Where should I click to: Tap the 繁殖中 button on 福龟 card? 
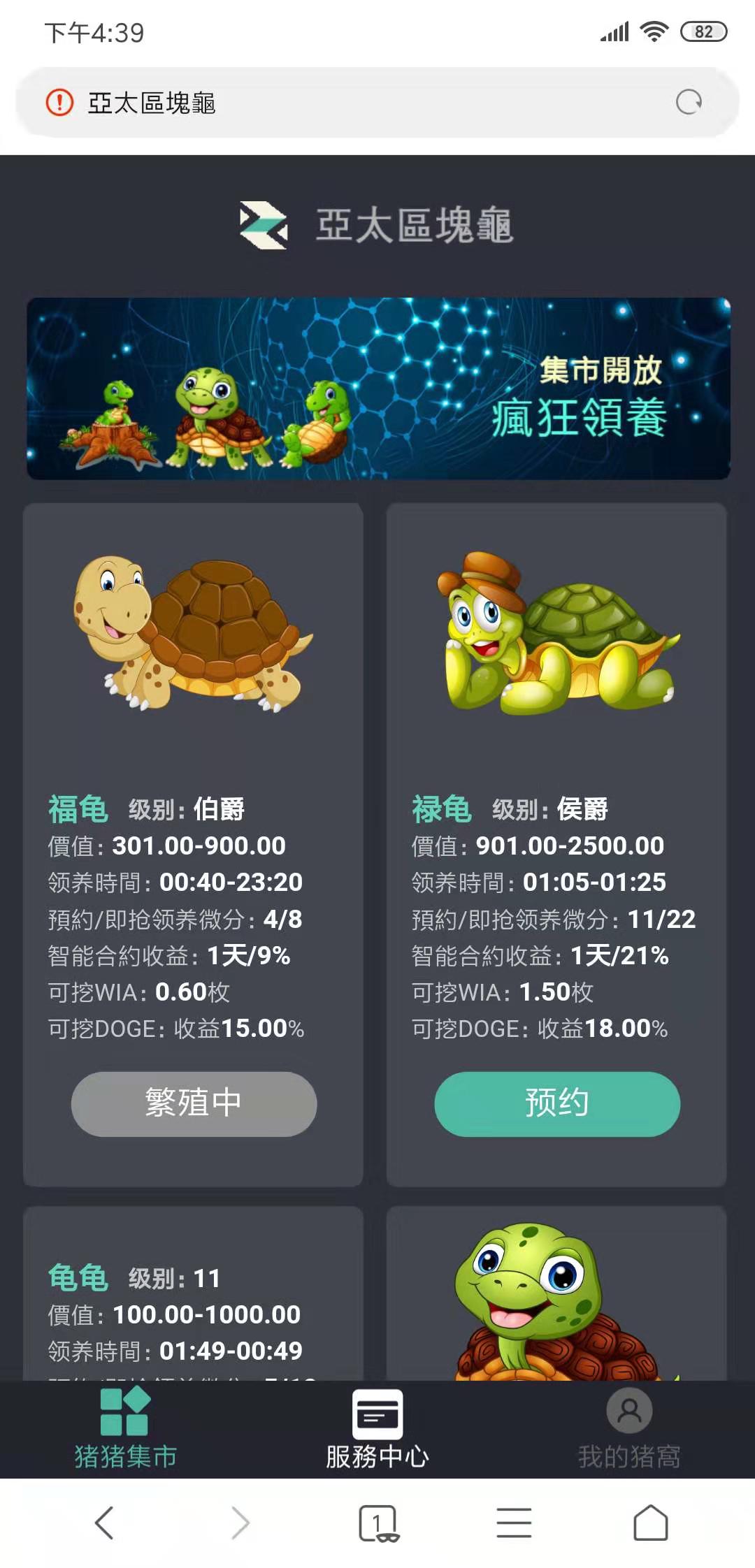pos(194,1103)
